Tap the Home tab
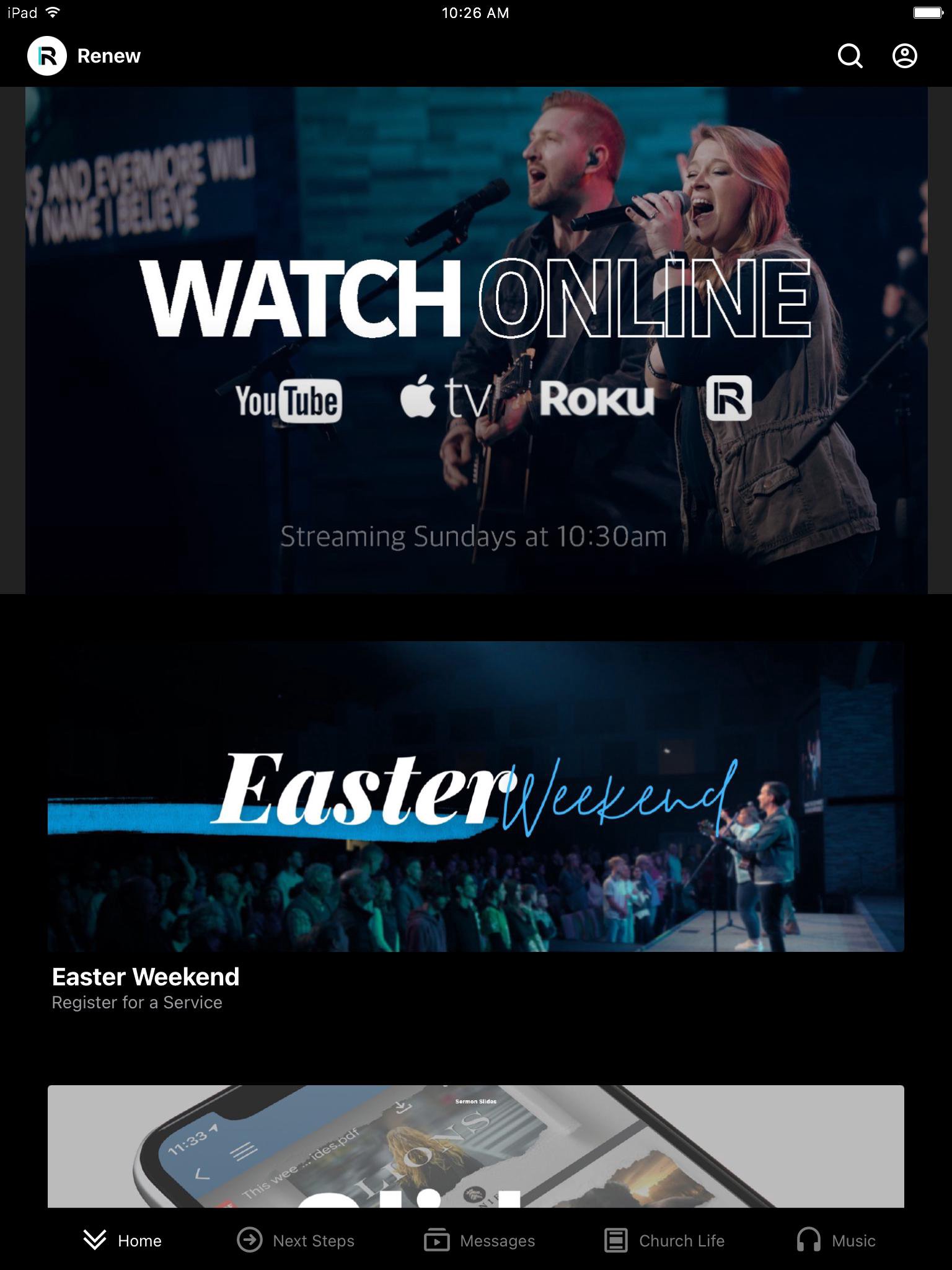The height and width of the screenshot is (1270, 952). [123, 1240]
